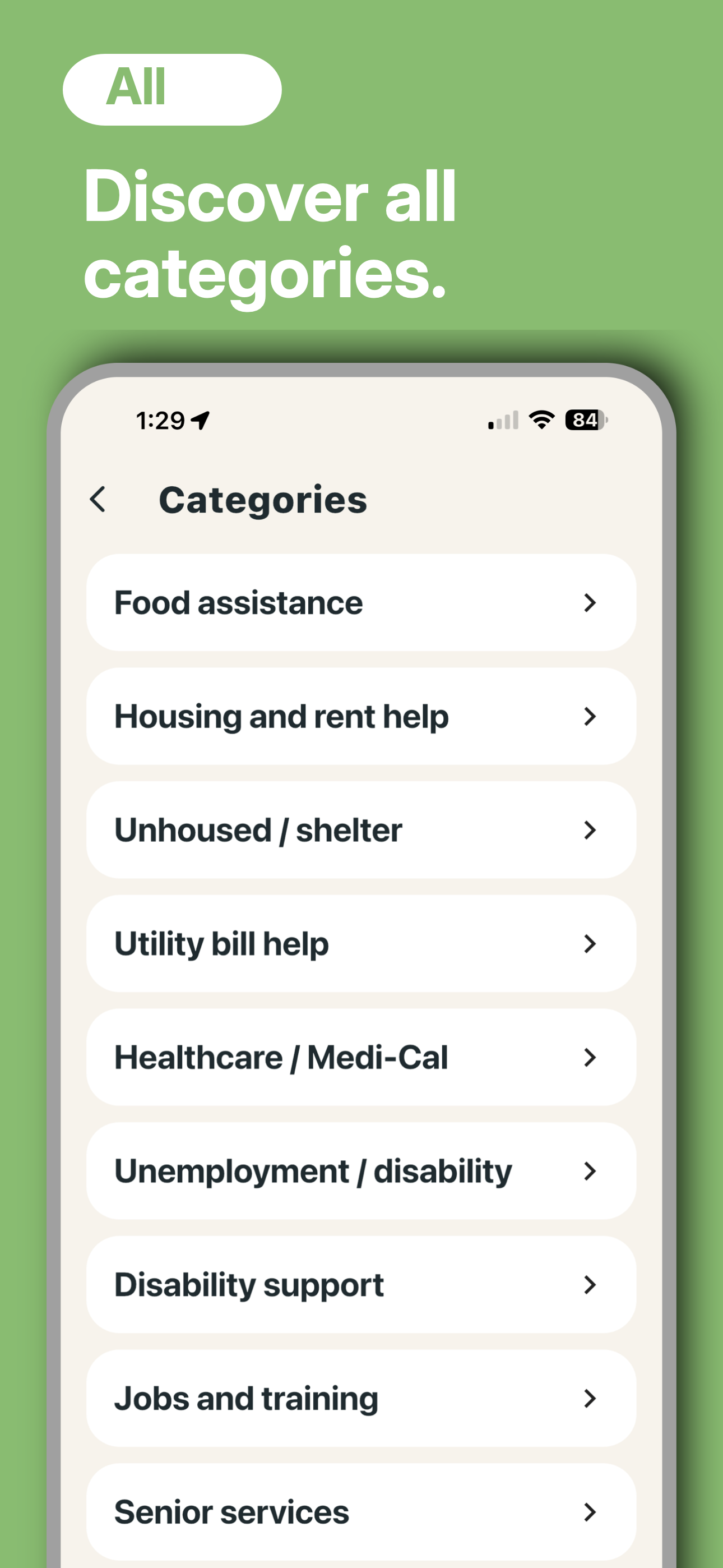Open the Healthcare / Medi-Cal category

pyautogui.click(x=361, y=1057)
